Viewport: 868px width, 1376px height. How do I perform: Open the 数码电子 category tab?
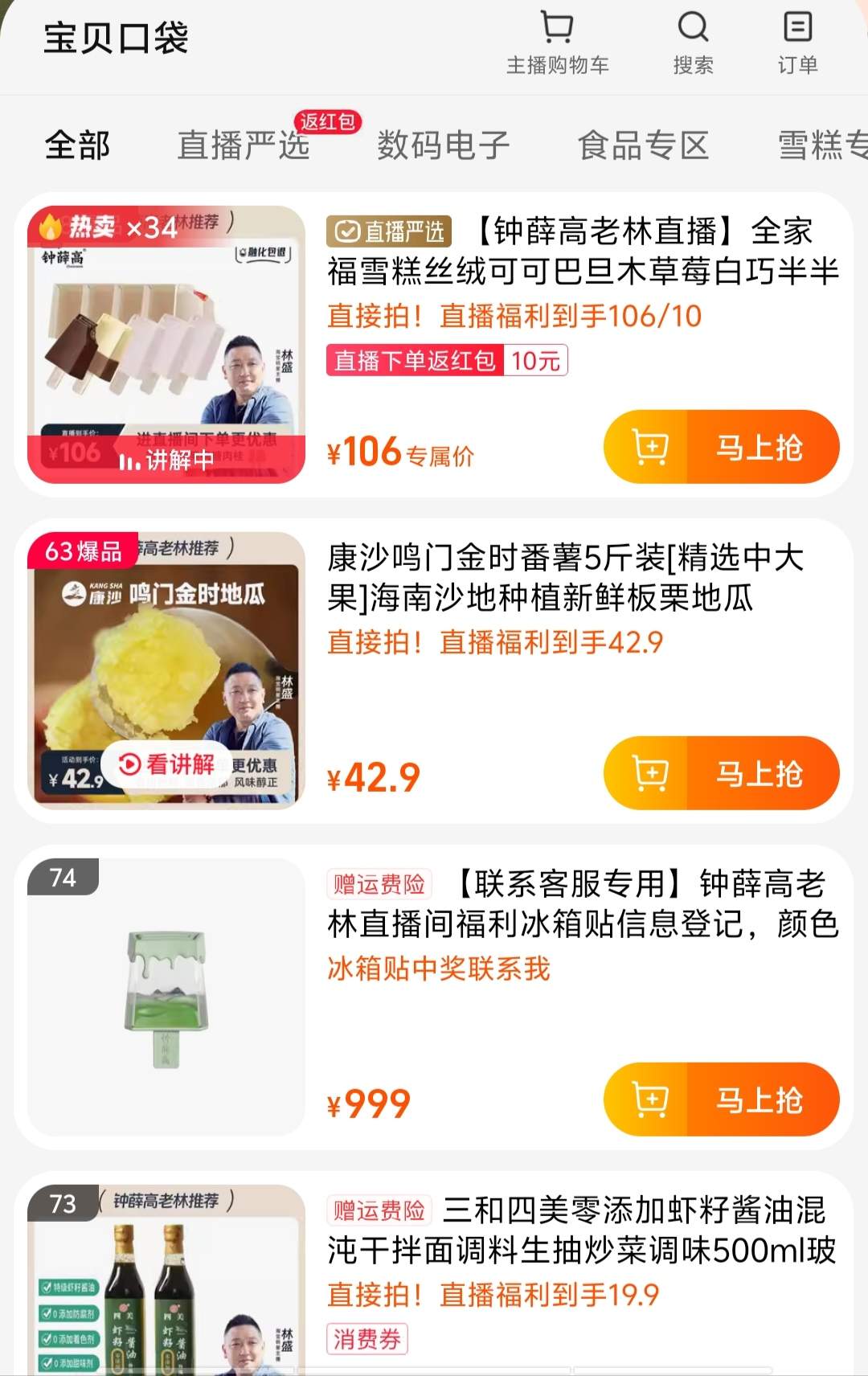(443, 145)
